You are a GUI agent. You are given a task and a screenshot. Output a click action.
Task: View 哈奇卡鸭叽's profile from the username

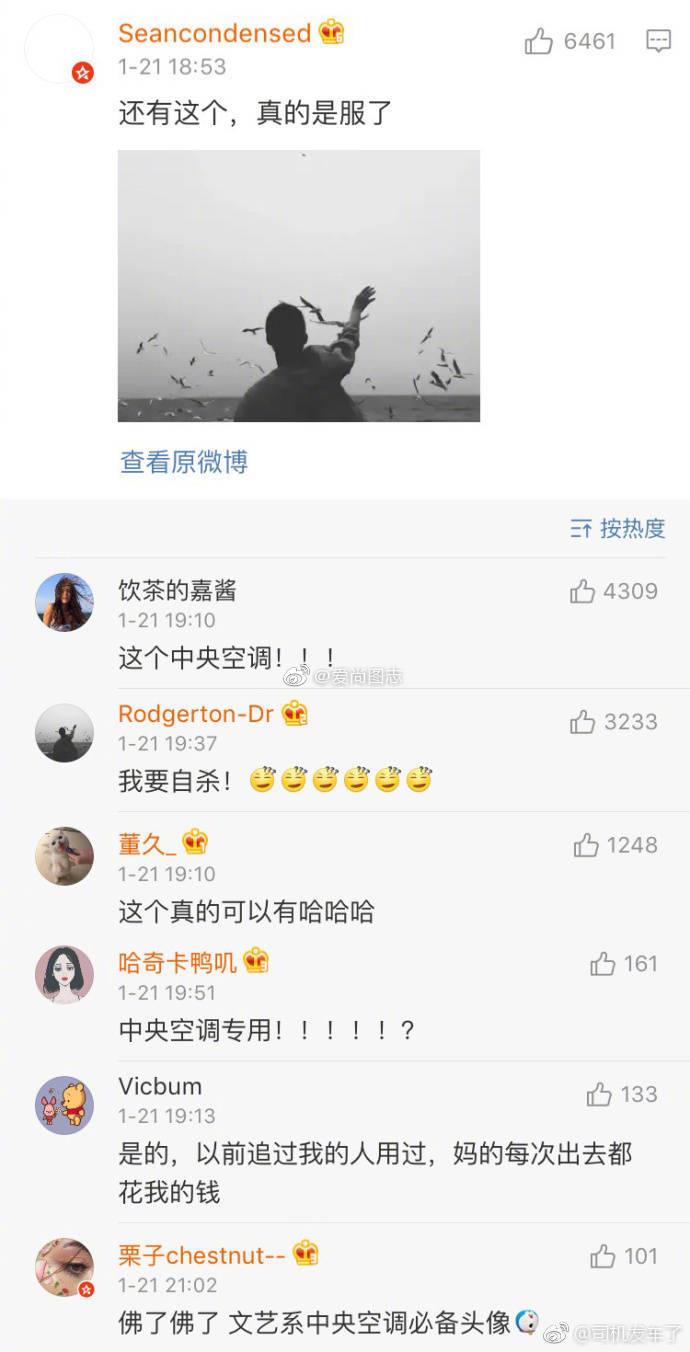[x=178, y=963]
